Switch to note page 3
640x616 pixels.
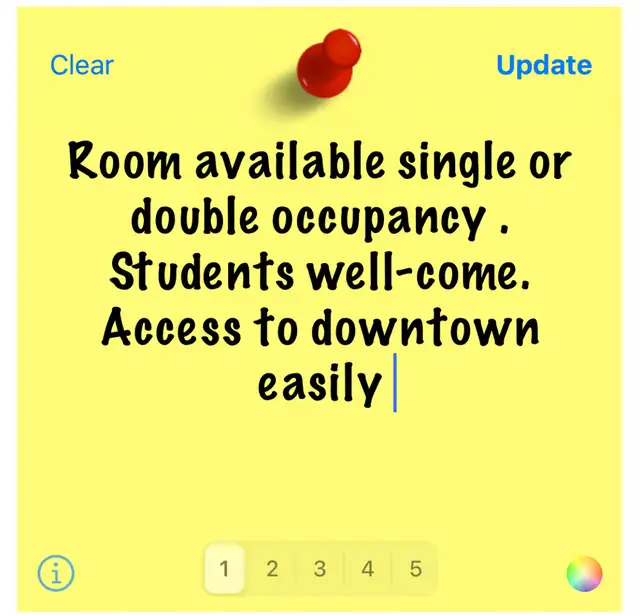pyautogui.click(x=320, y=570)
